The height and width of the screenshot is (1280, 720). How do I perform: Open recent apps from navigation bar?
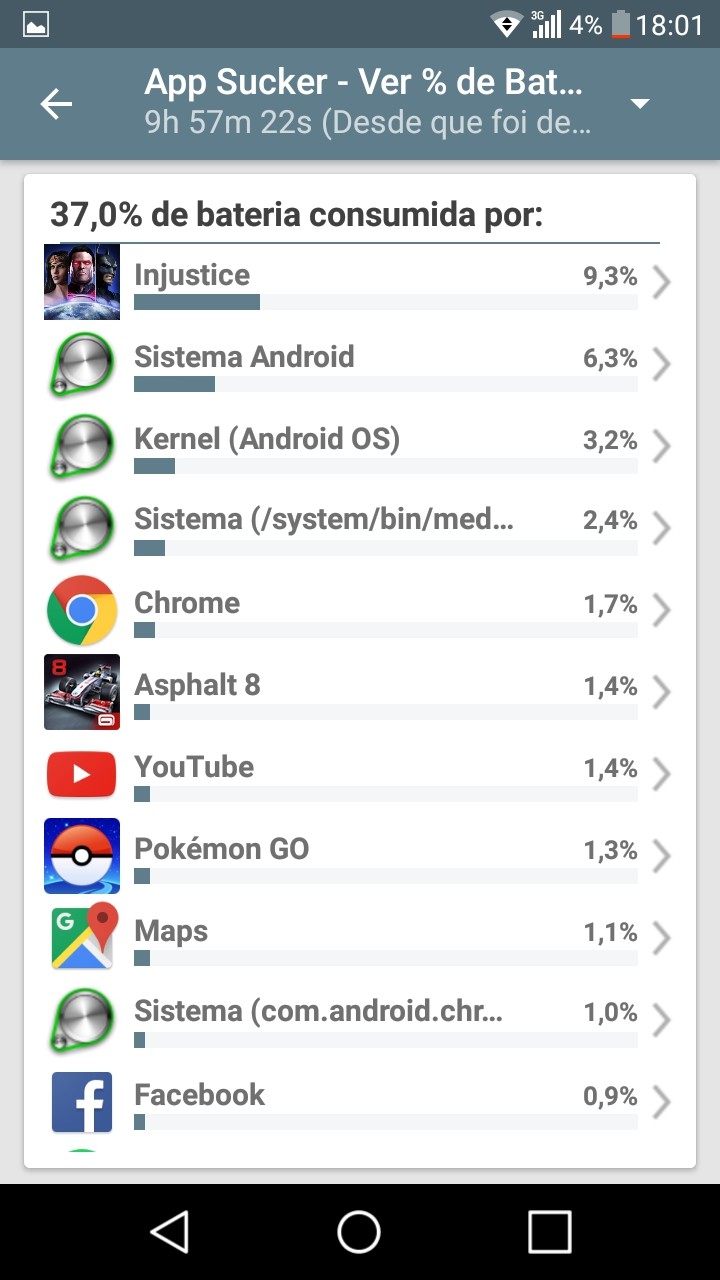coord(549,1232)
